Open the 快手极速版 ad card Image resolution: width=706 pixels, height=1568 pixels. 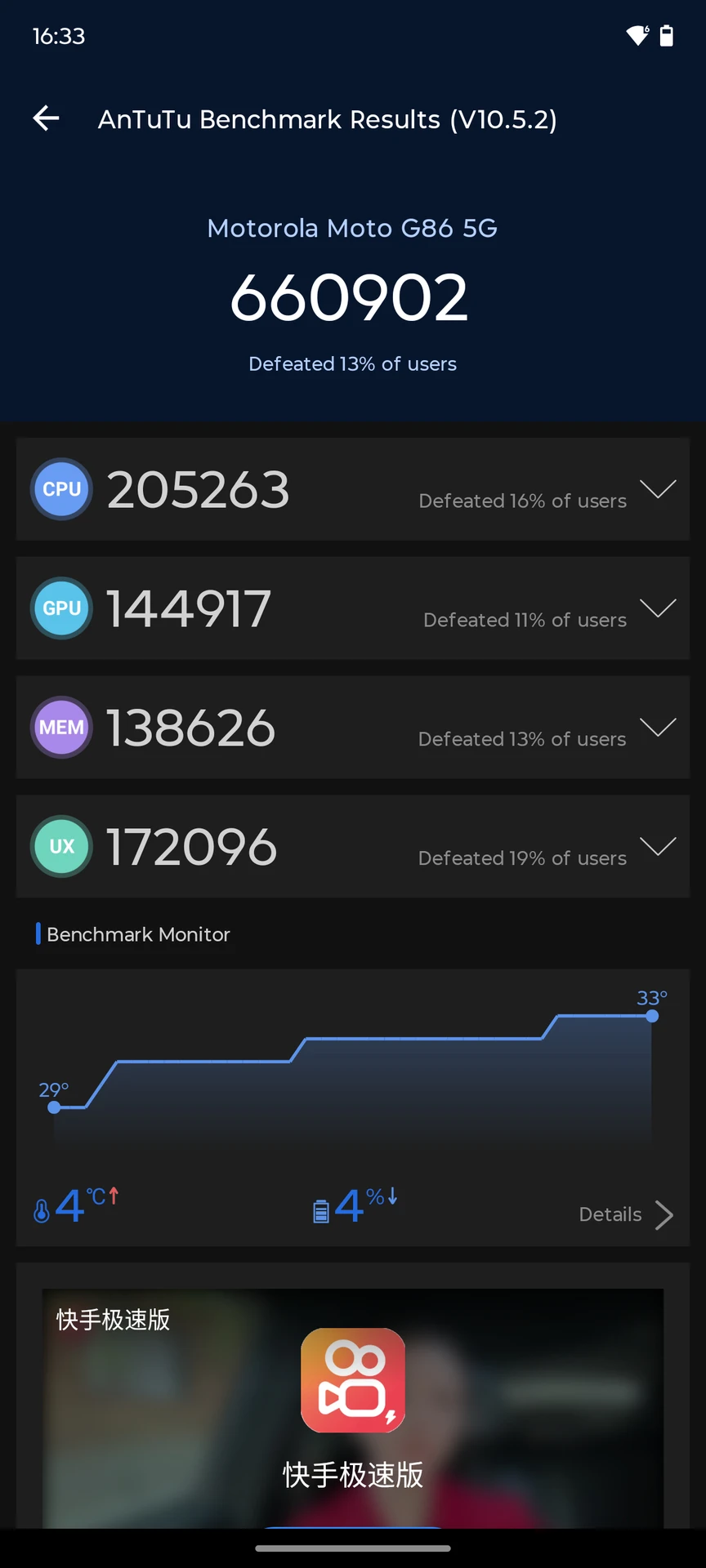pyautogui.click(x=353, y=1408)
